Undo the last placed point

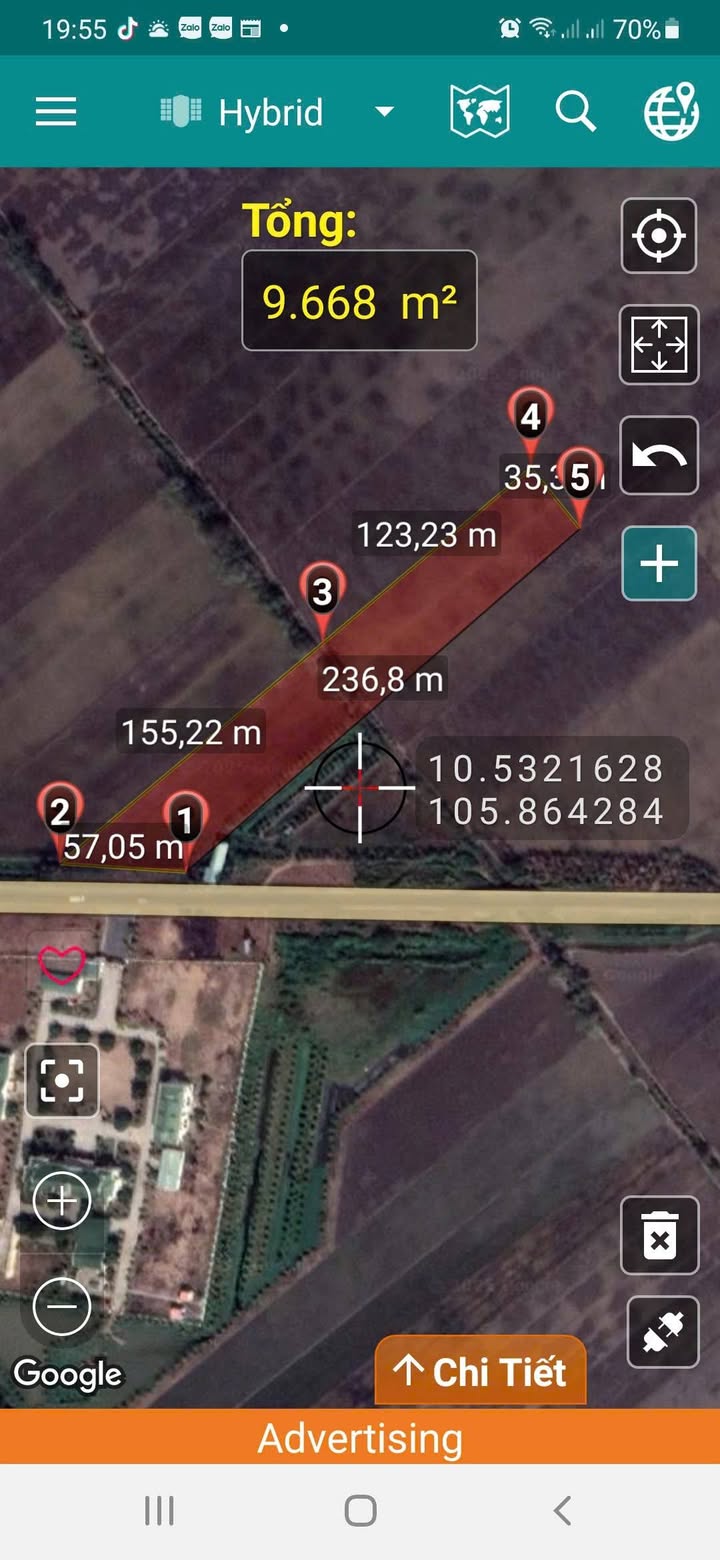coord(659,455)
